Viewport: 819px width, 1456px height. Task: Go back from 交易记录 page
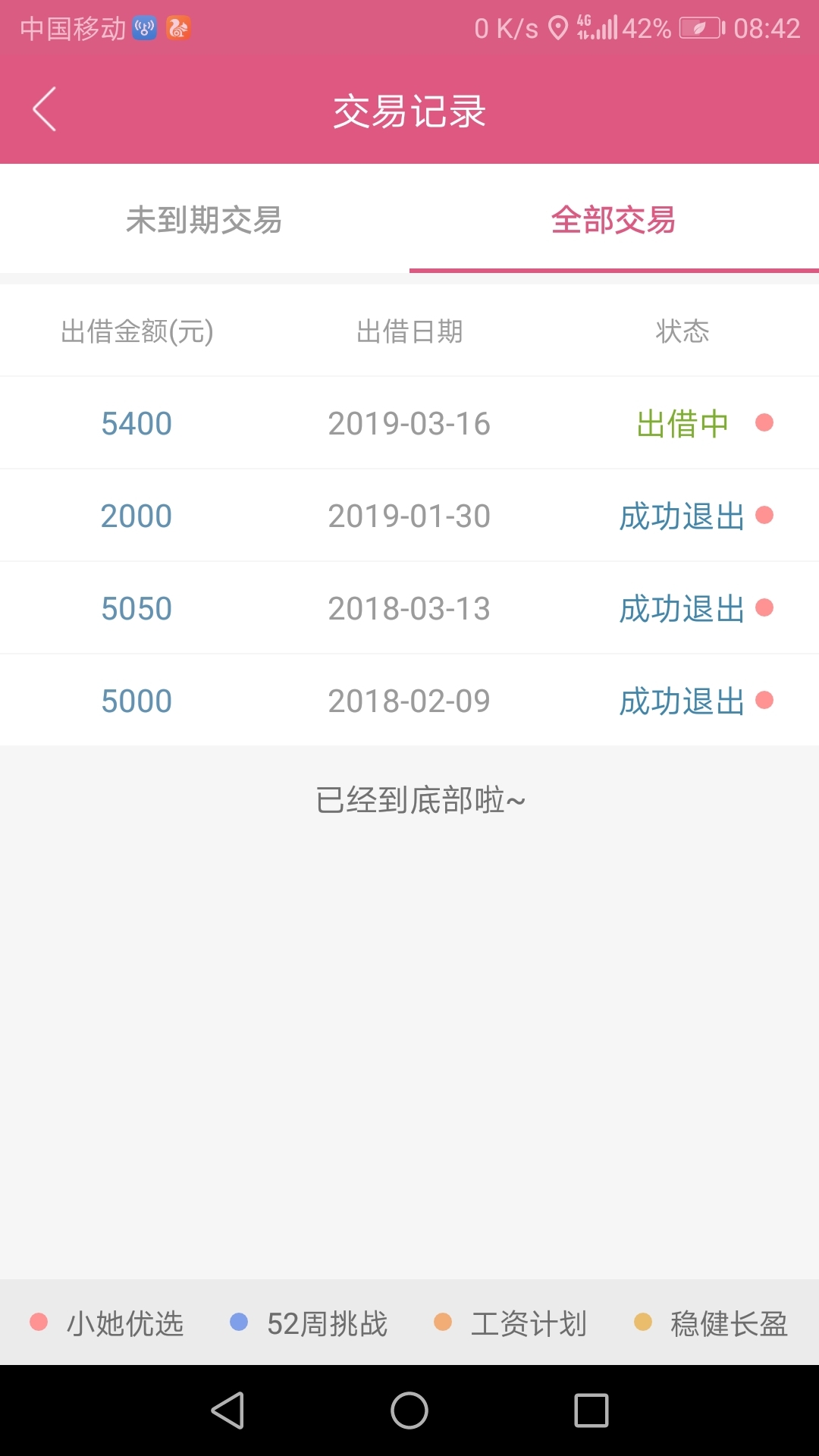[45, 109]
